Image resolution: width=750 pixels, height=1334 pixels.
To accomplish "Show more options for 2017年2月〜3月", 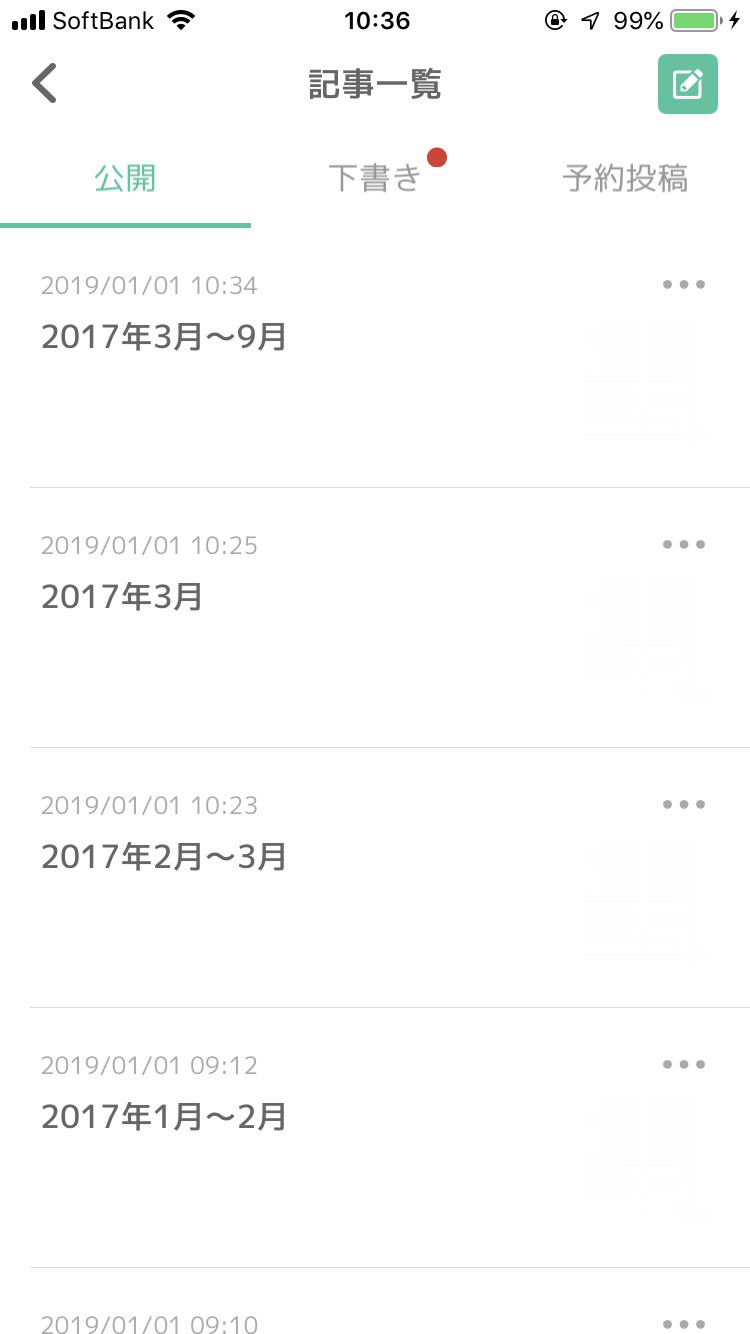I will (x=684, y=805).
